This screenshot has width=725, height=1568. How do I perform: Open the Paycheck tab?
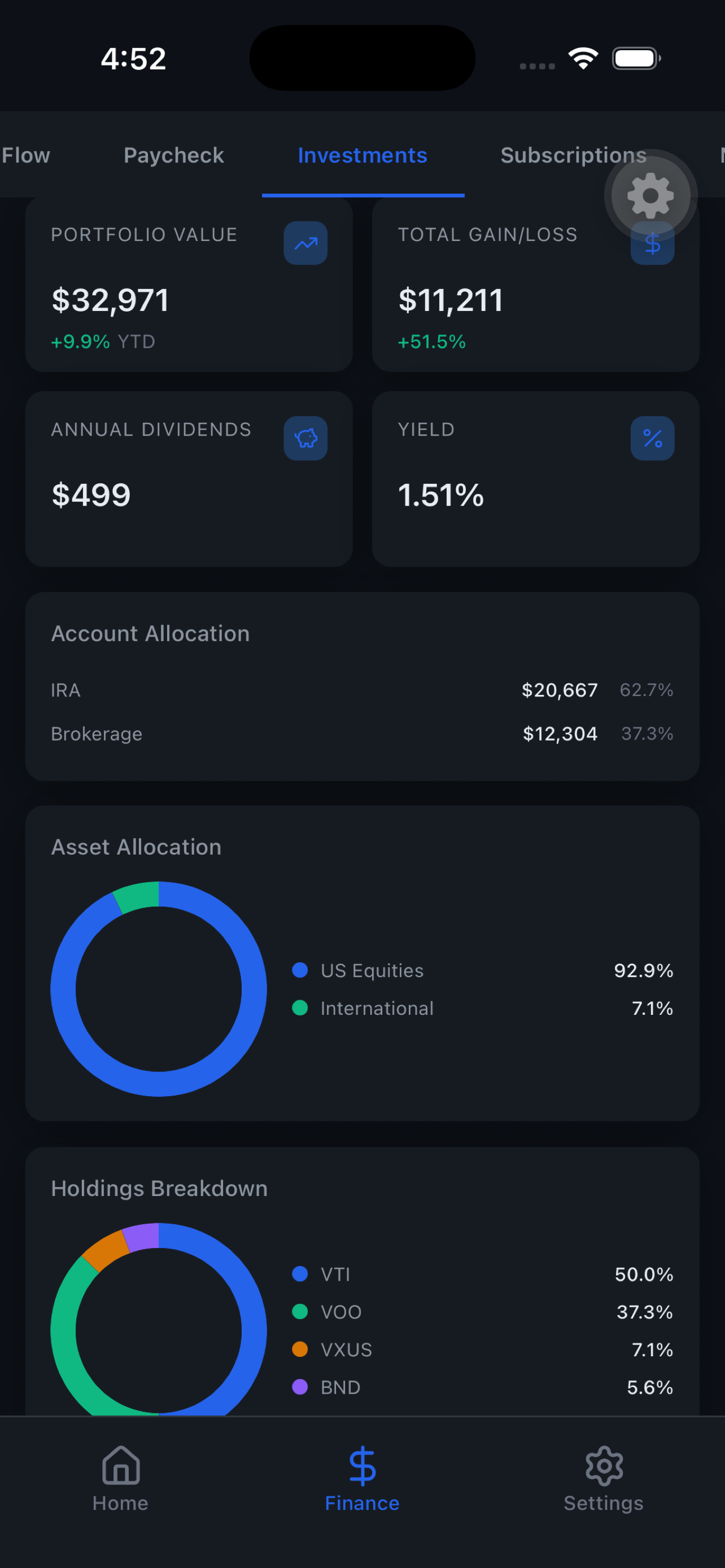point(173,155)
